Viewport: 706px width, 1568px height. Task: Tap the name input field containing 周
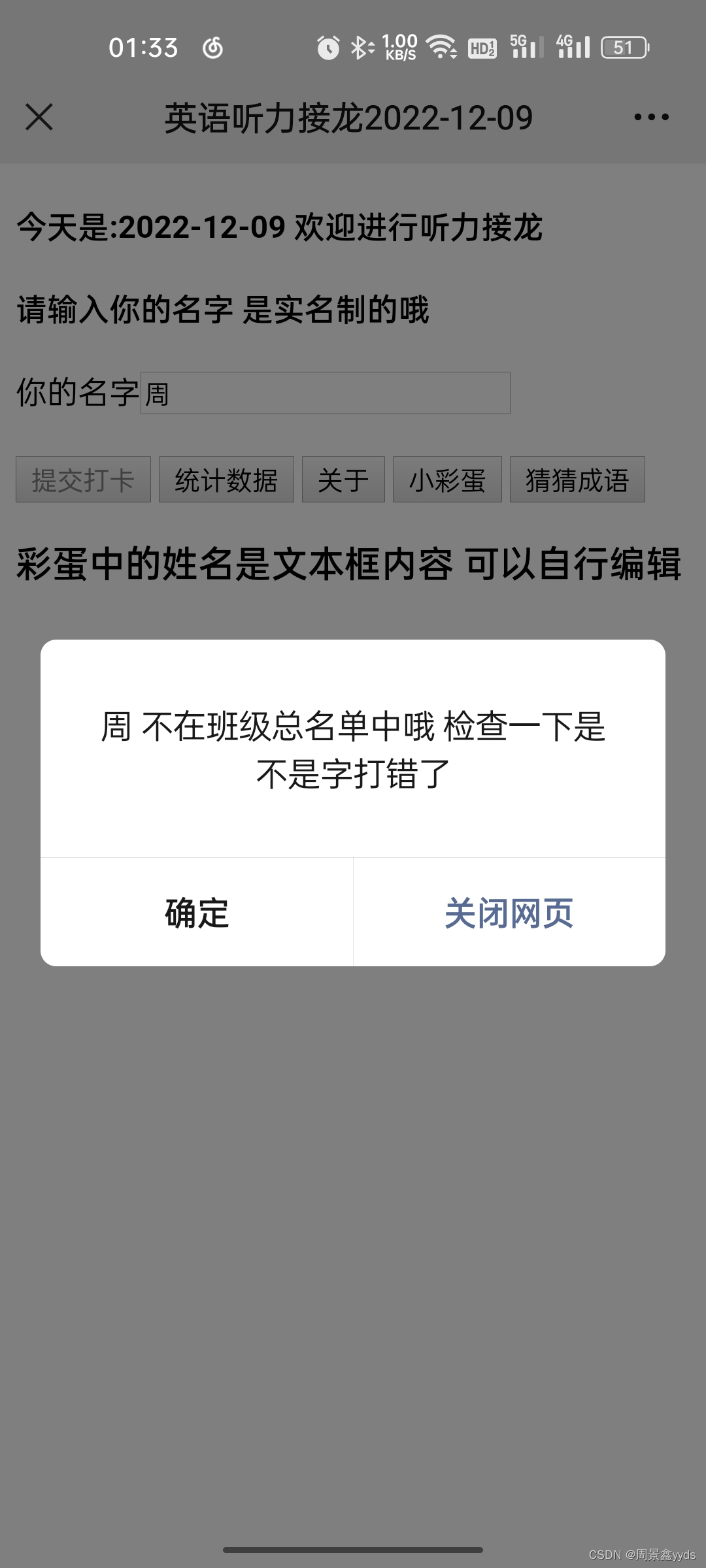[324, 393]
